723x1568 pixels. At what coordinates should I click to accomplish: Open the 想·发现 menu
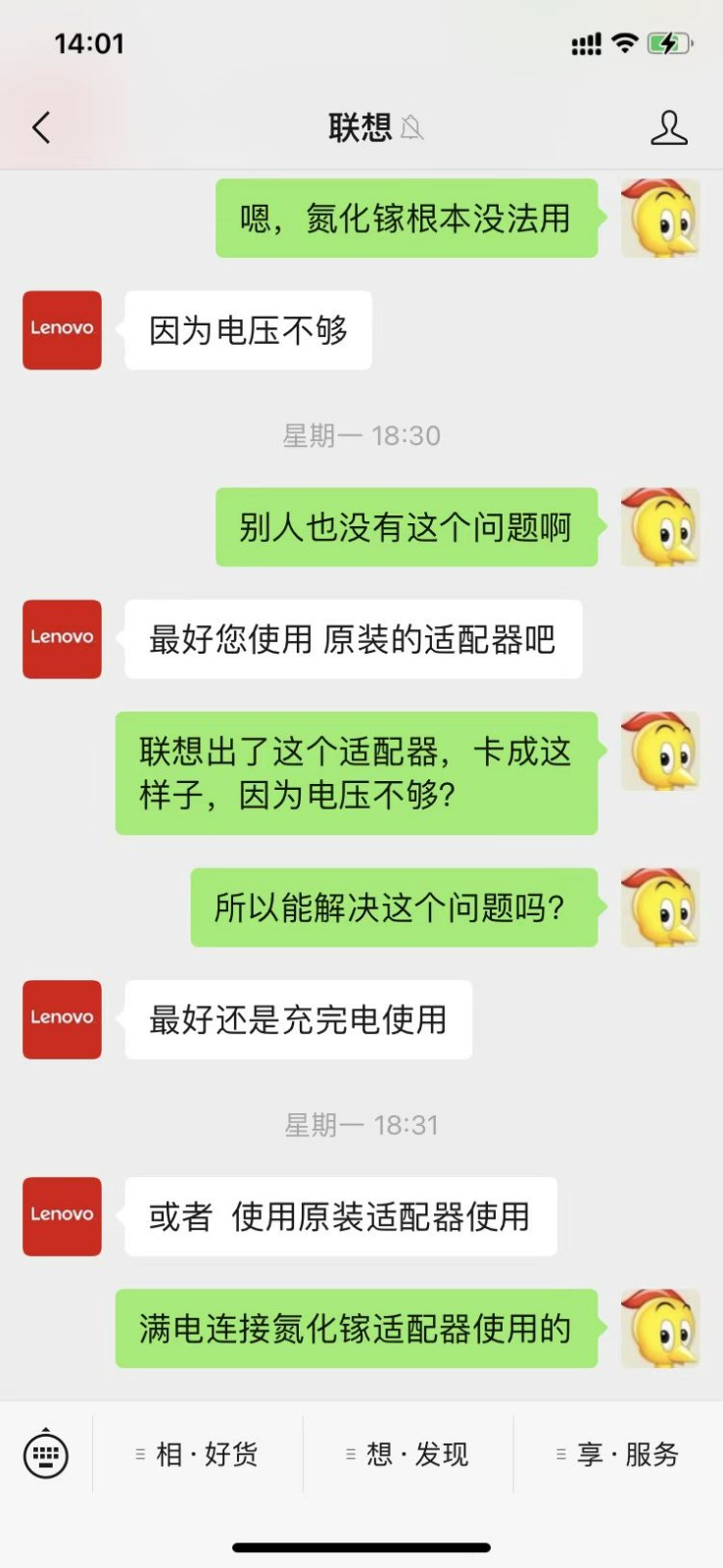tap(409, 1454)
